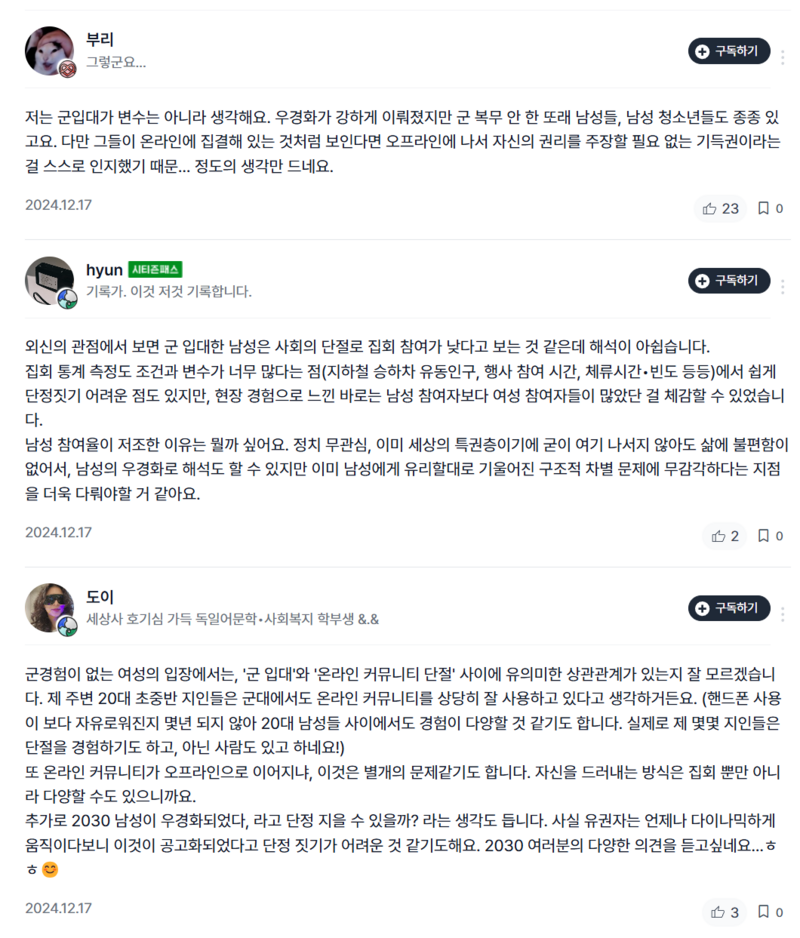
Task: View hyun's profile via username
Action: pos(104,270)
